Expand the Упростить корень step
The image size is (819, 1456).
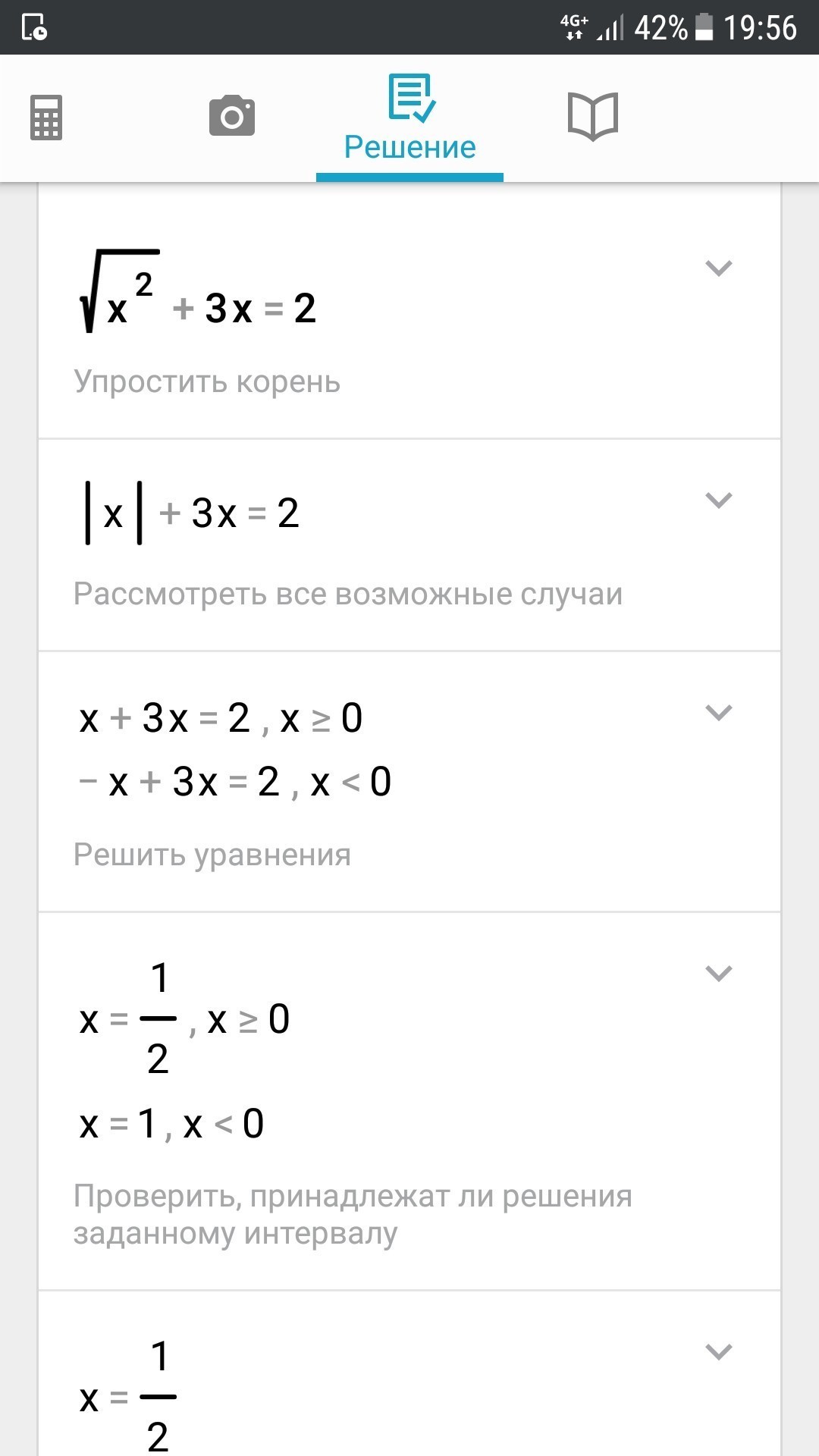[x=718, y=268]
